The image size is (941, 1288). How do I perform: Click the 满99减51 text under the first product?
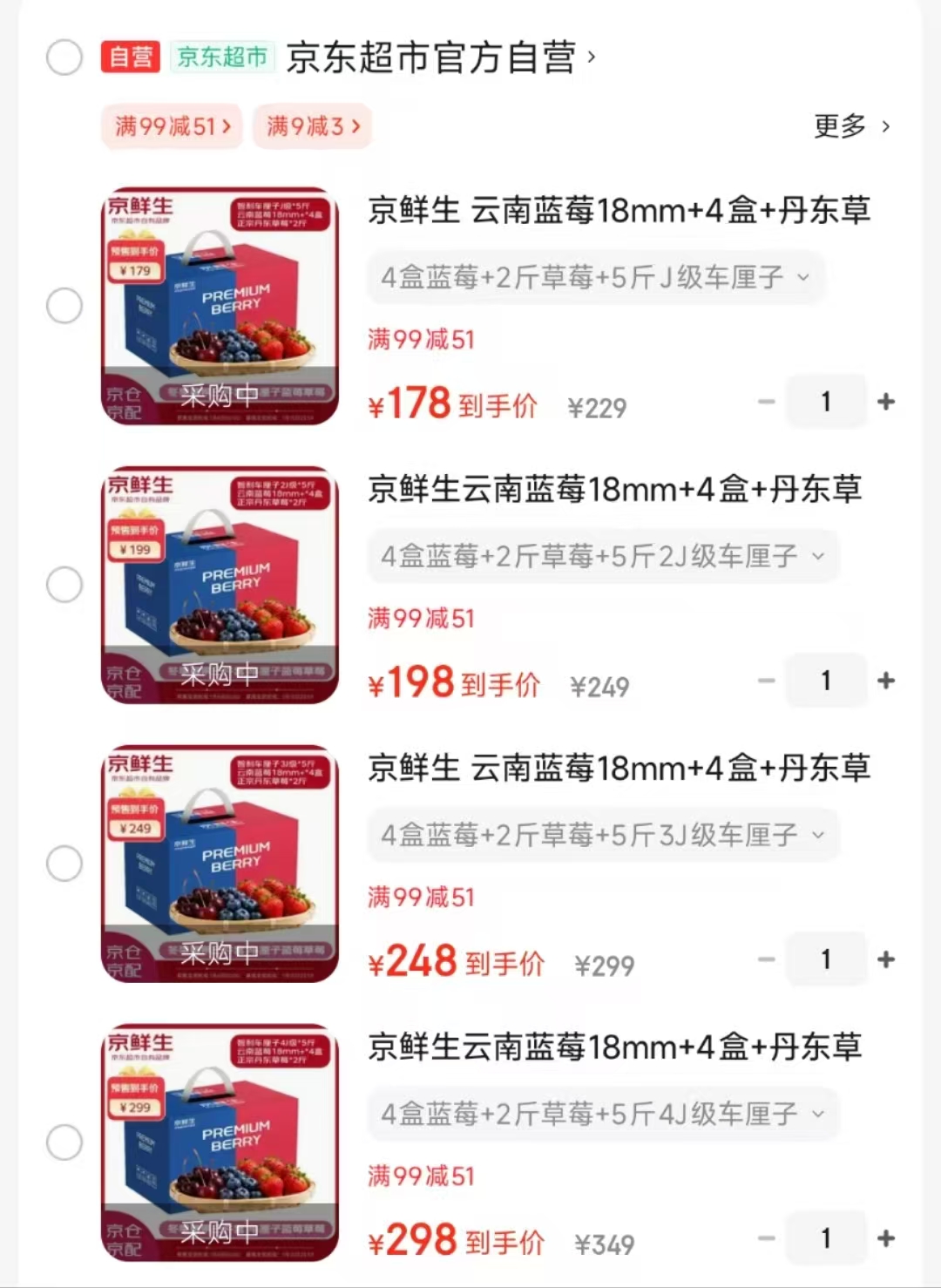[x=422, y=339]
